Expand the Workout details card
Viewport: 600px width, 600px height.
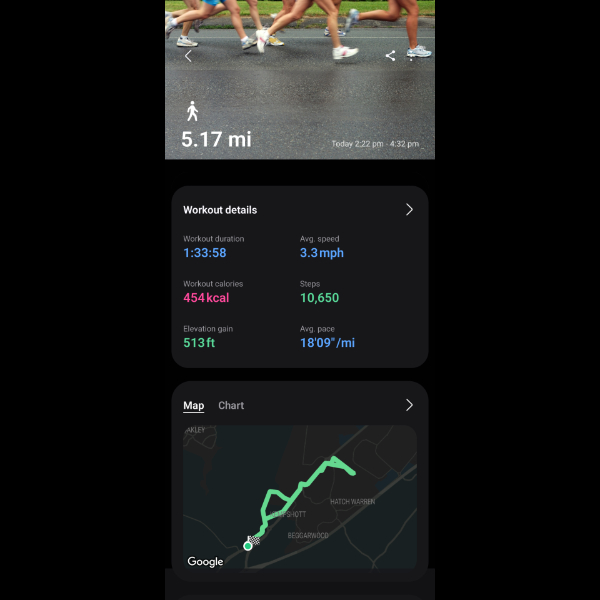408,210
